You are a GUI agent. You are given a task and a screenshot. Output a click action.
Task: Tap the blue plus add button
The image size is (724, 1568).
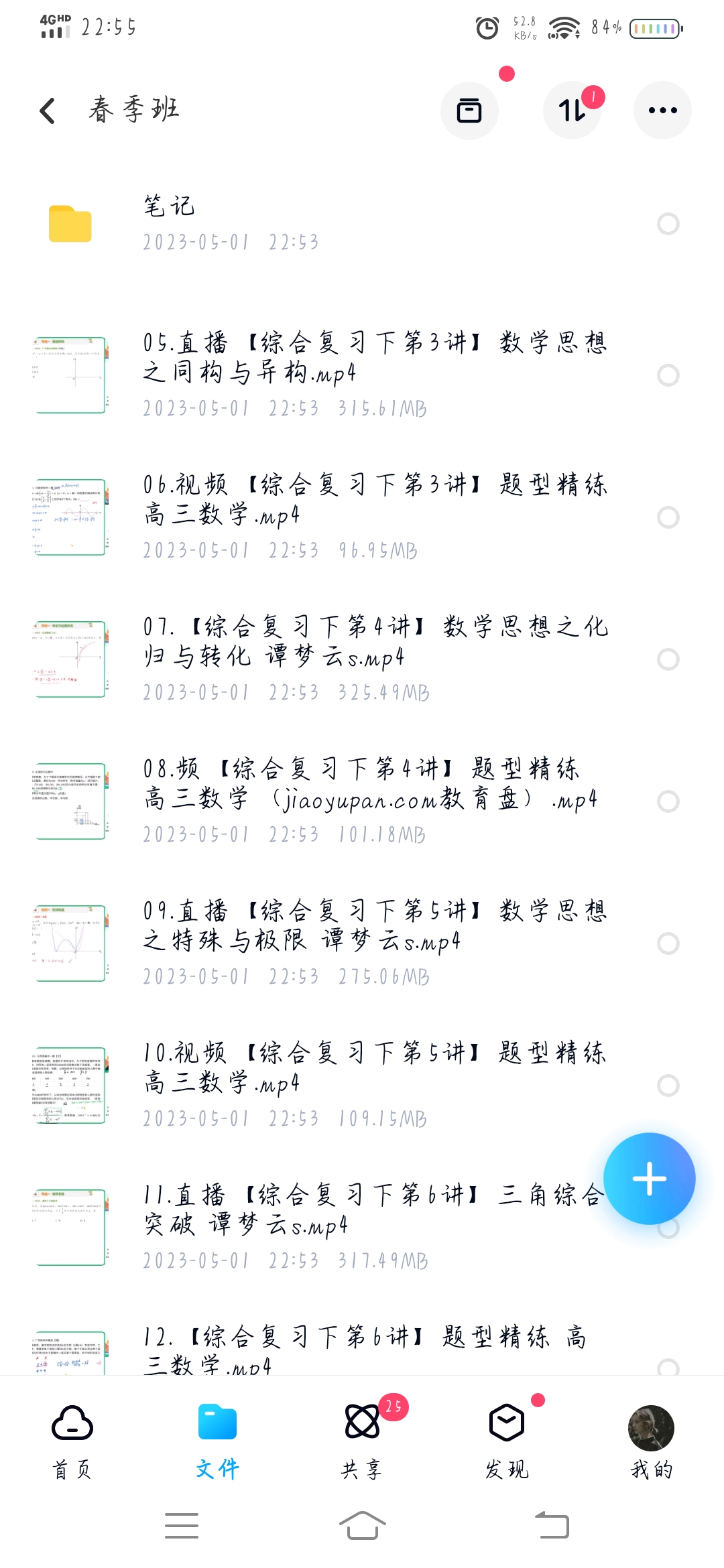(x=649, y=1179)
